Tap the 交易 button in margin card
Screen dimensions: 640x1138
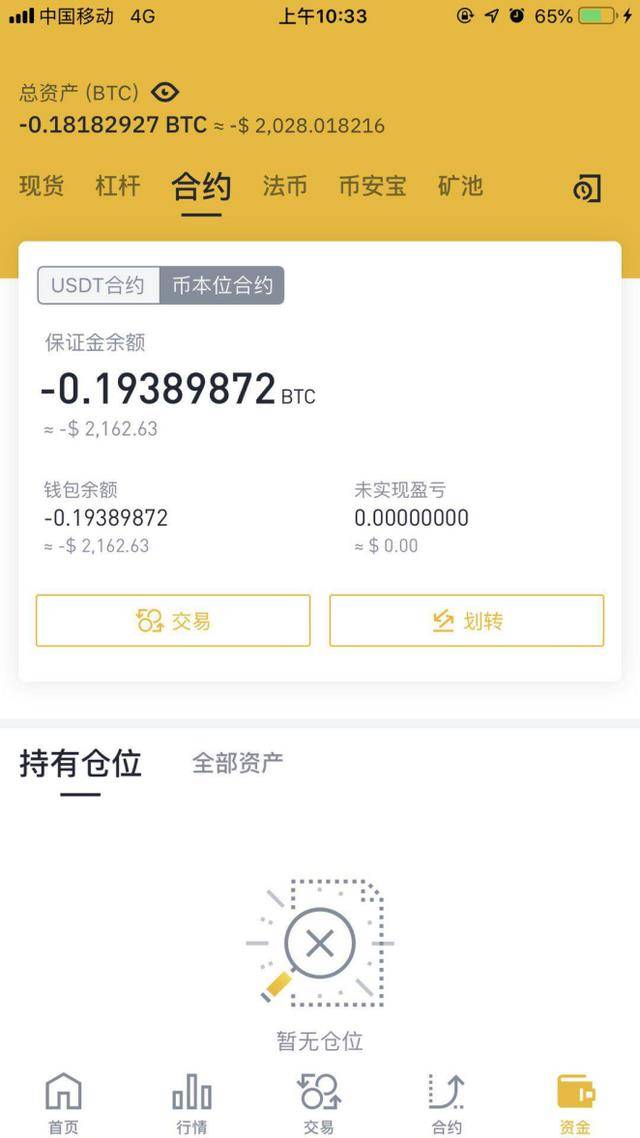[173, 621]
